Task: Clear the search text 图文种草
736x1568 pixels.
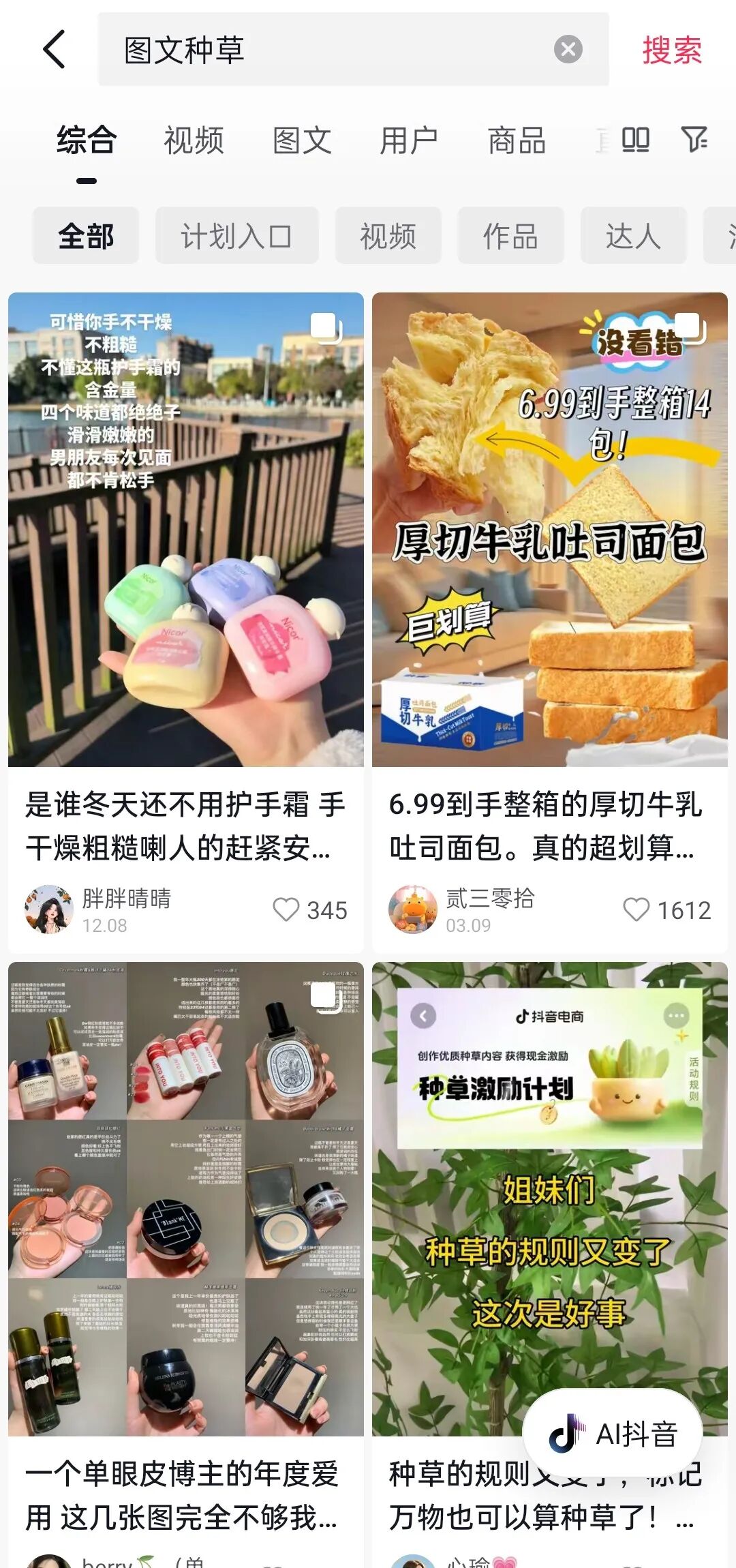Action: point(568,50)
